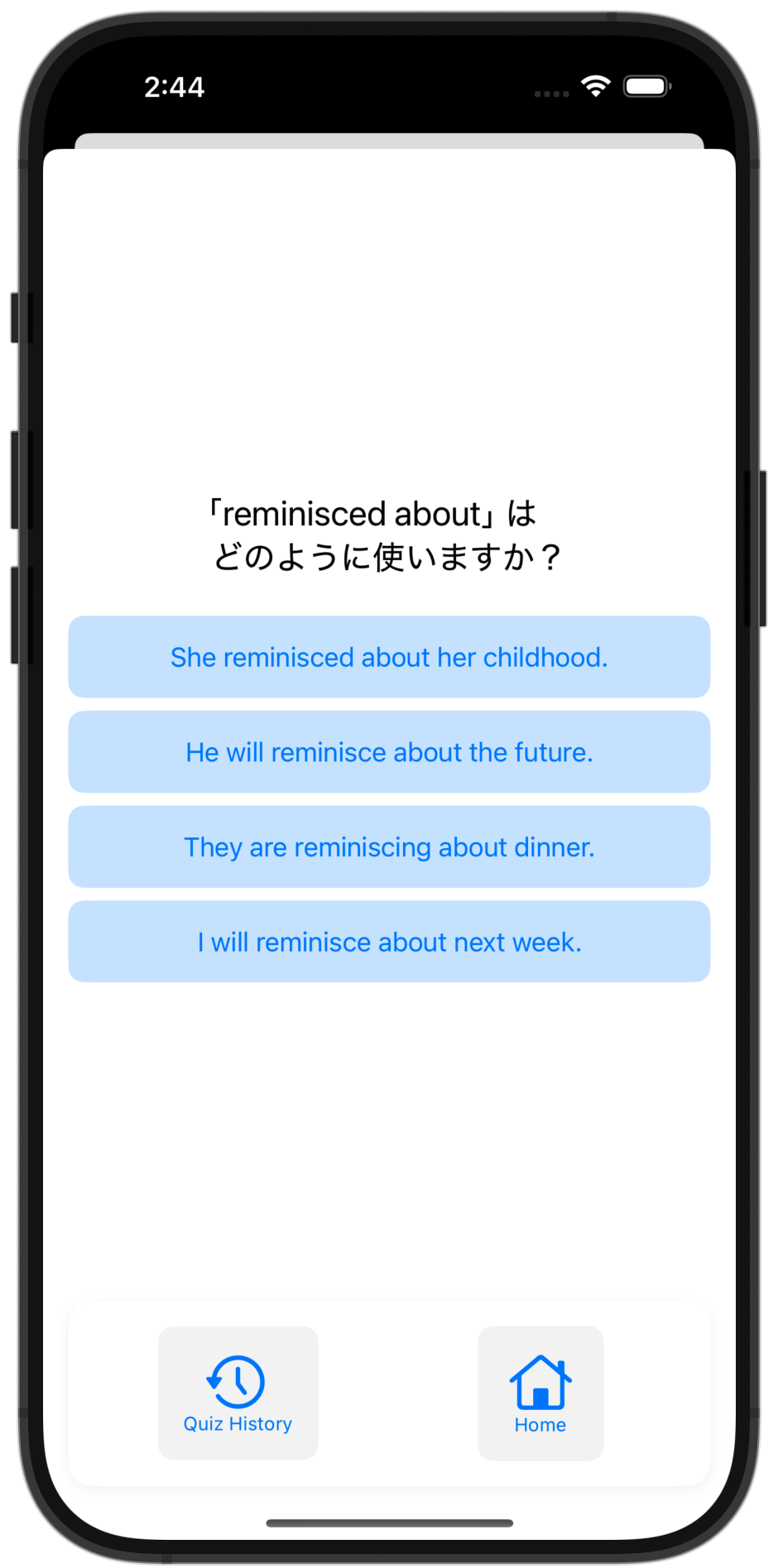Viewport: 778px width, 1568px height.
Task: Choose 'He will reminisce about the future.'
Action: tap(389, 752)
